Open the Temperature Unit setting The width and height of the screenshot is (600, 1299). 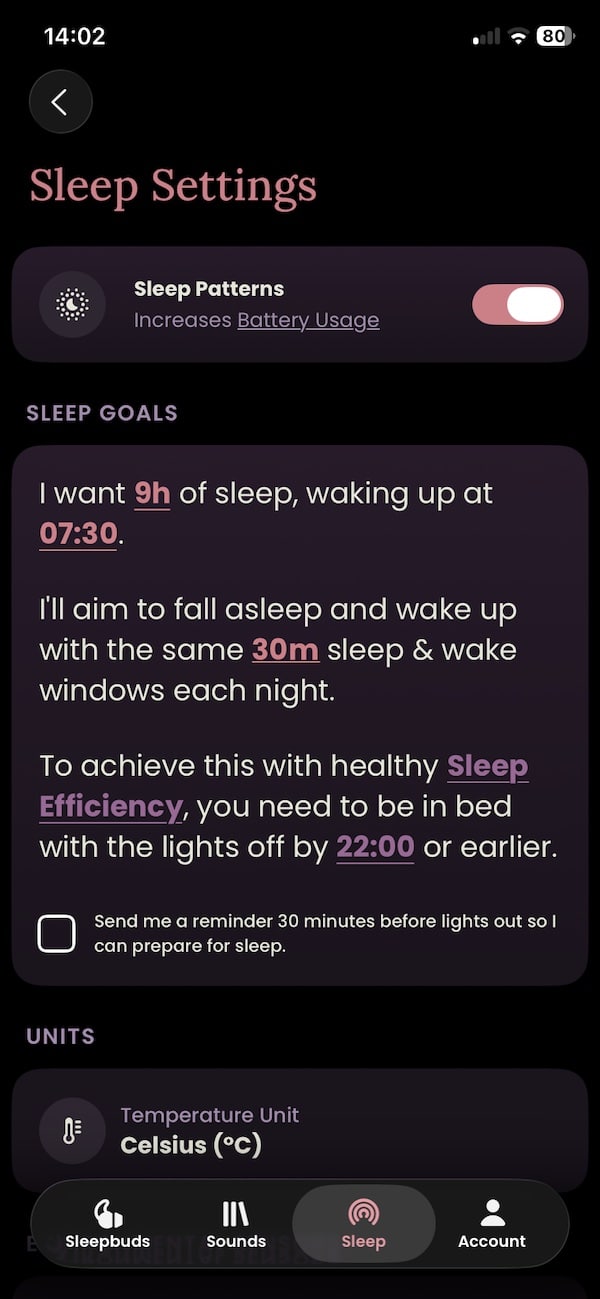(x=299, y=1130)
